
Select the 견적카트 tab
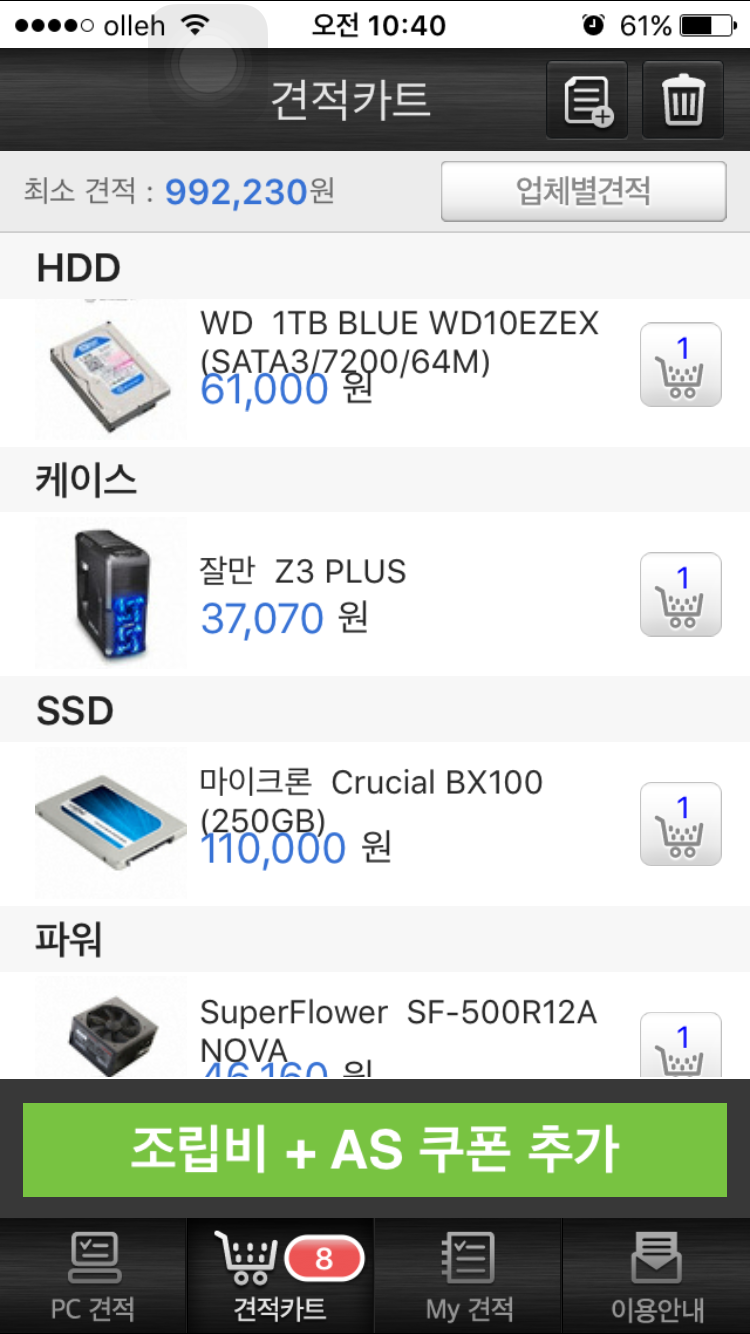tap(280, 1276)
